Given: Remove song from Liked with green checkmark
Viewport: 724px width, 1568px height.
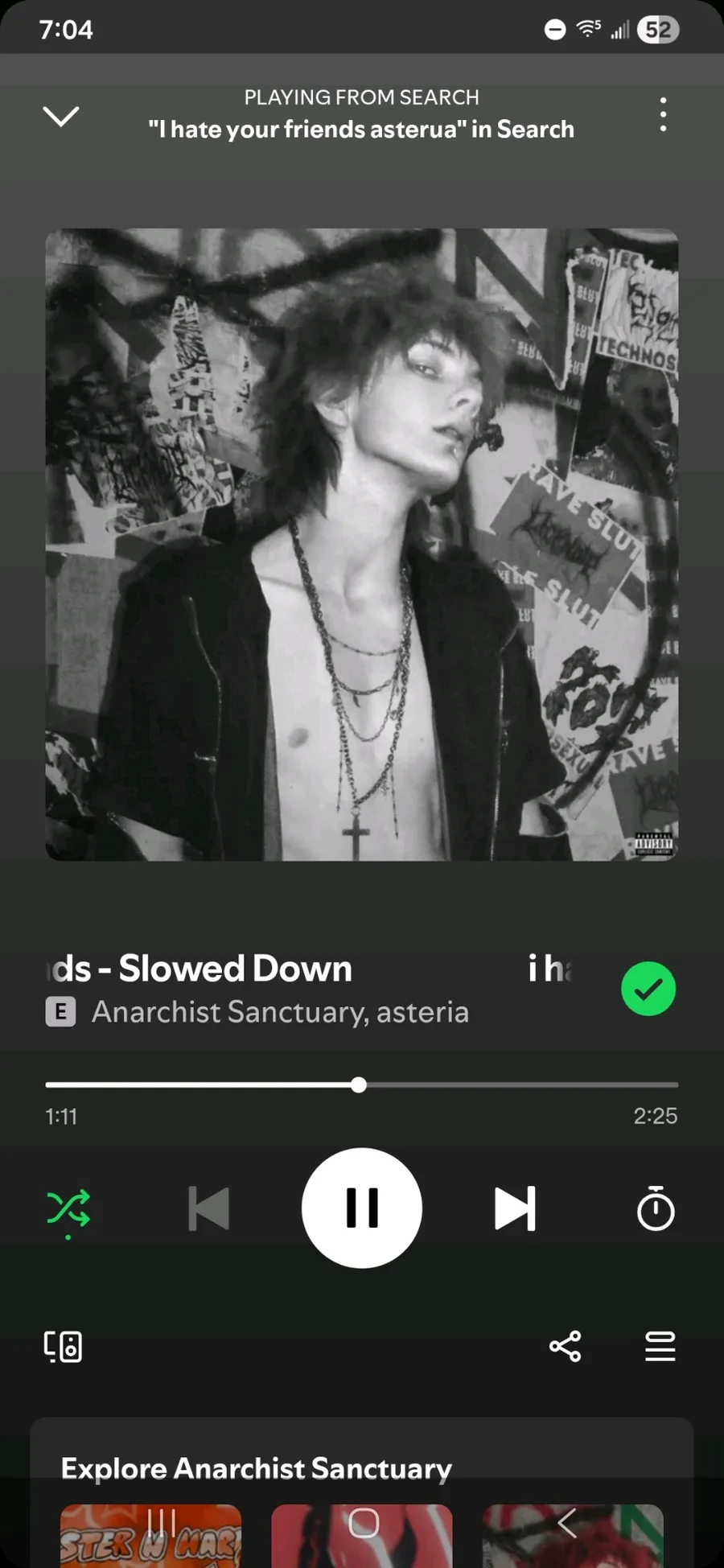Looking at the screenshot, I should 648,989.
